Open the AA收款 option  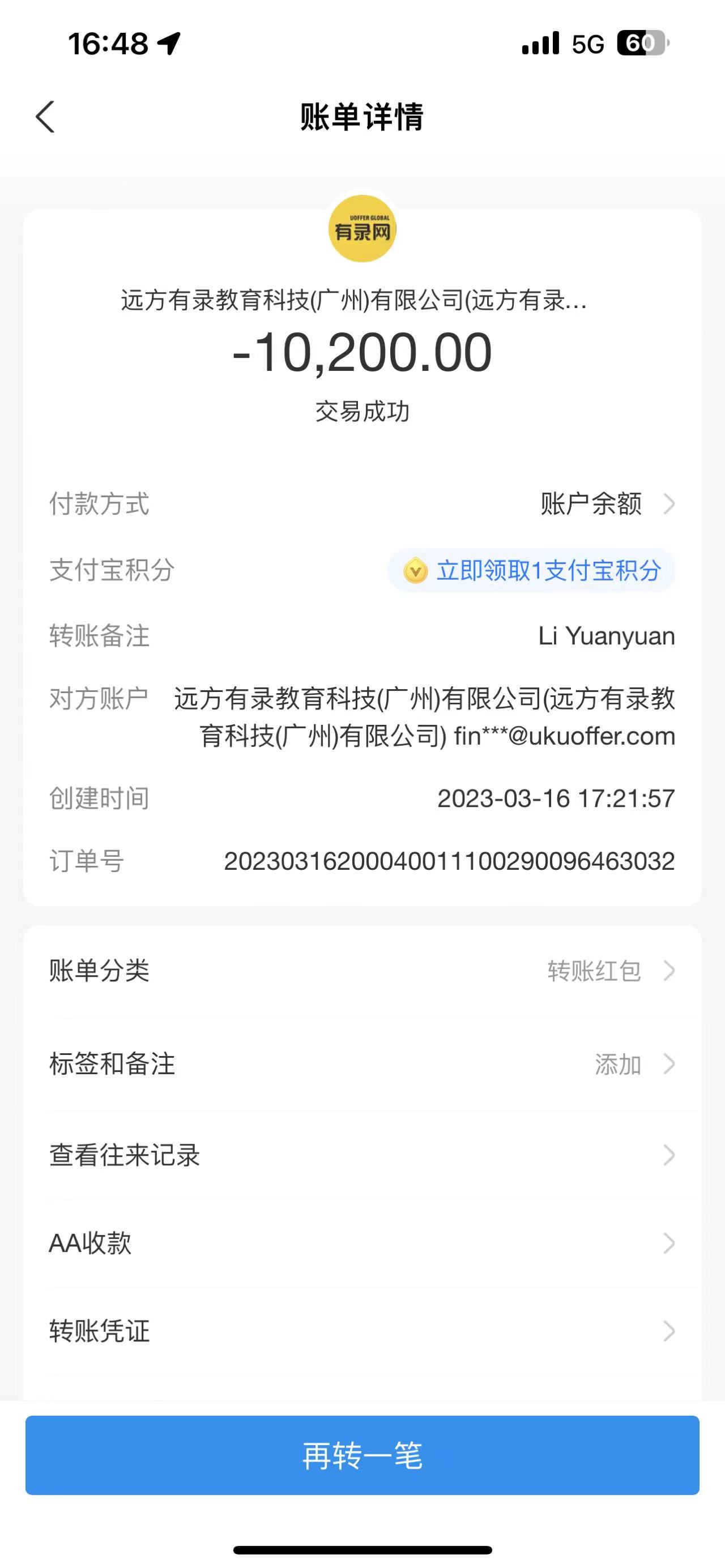362,1243
